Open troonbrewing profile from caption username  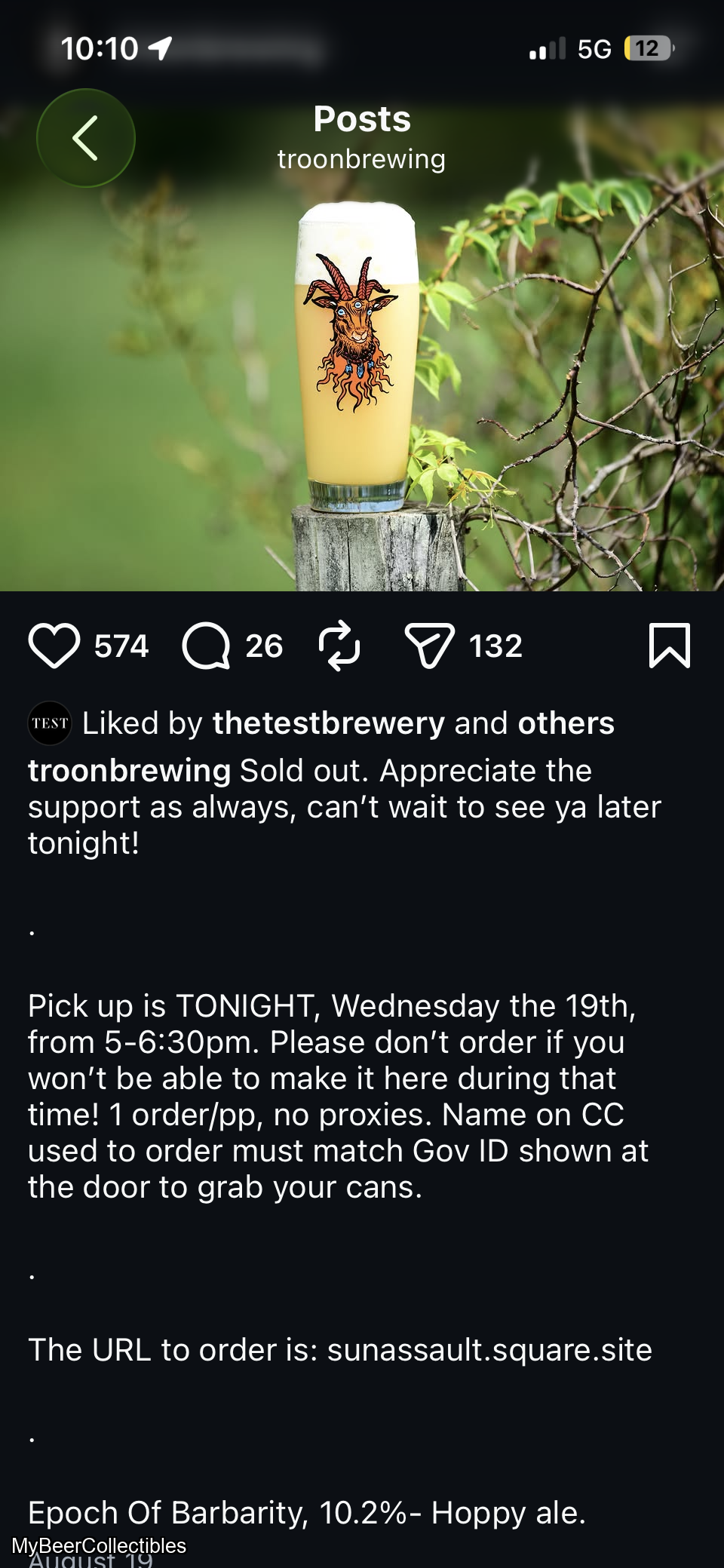129,771
